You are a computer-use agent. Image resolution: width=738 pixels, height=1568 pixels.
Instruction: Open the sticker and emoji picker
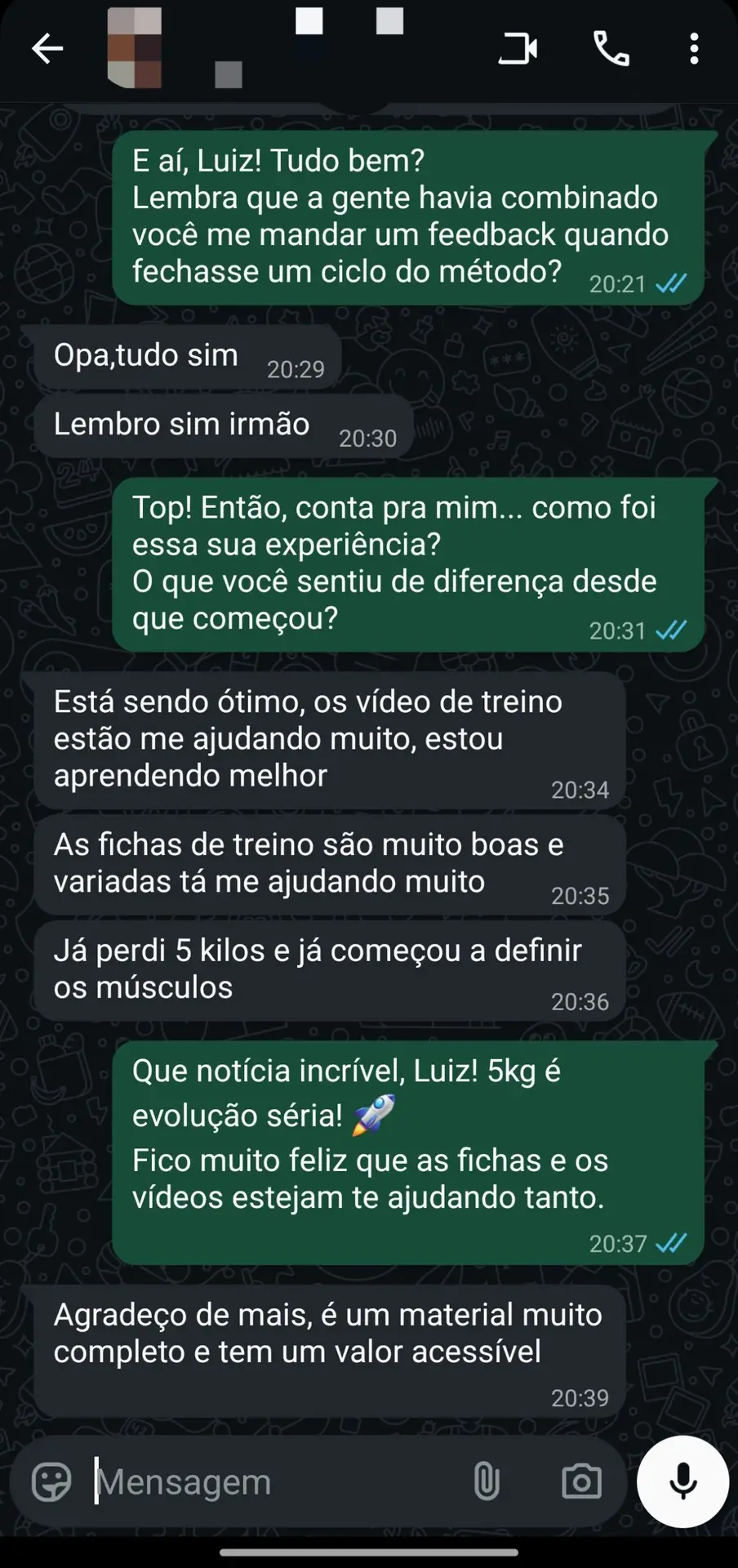pyautogui.click(x=51, y=1481)
